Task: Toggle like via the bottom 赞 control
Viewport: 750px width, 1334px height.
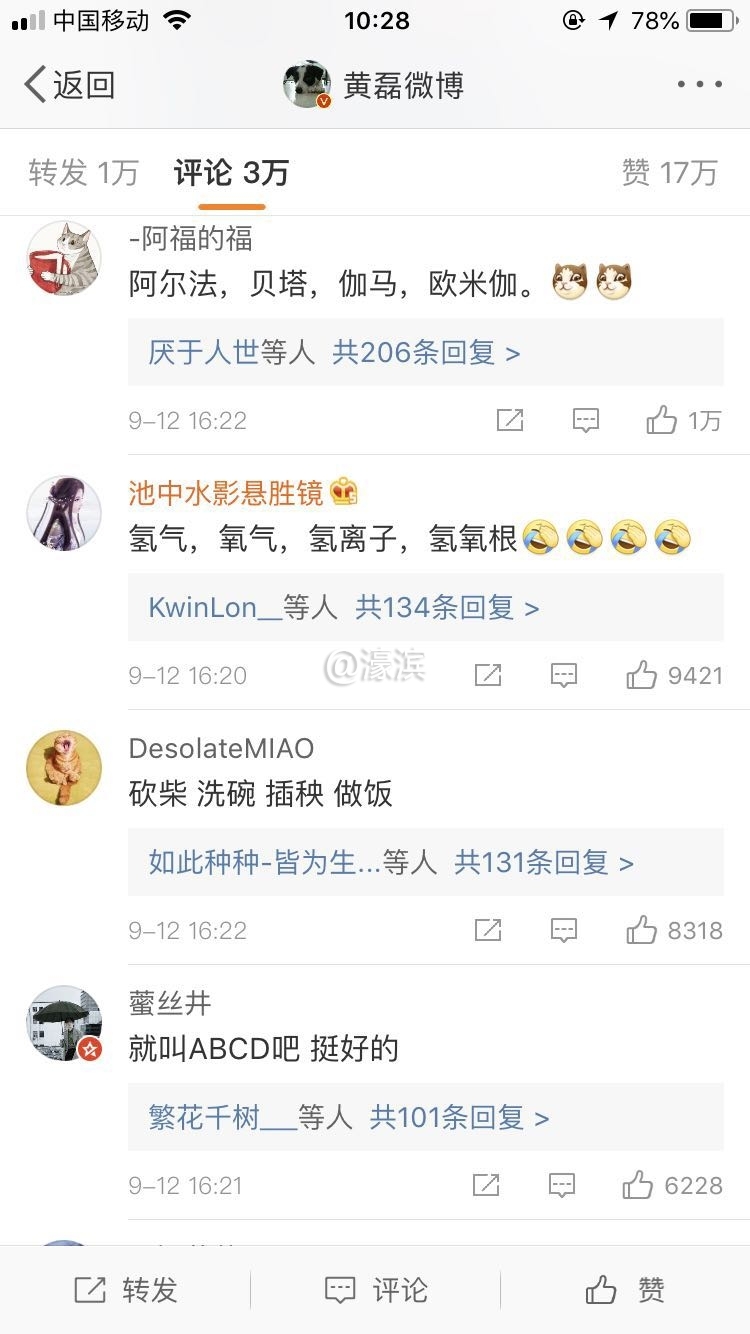Action: [625, 1290]
